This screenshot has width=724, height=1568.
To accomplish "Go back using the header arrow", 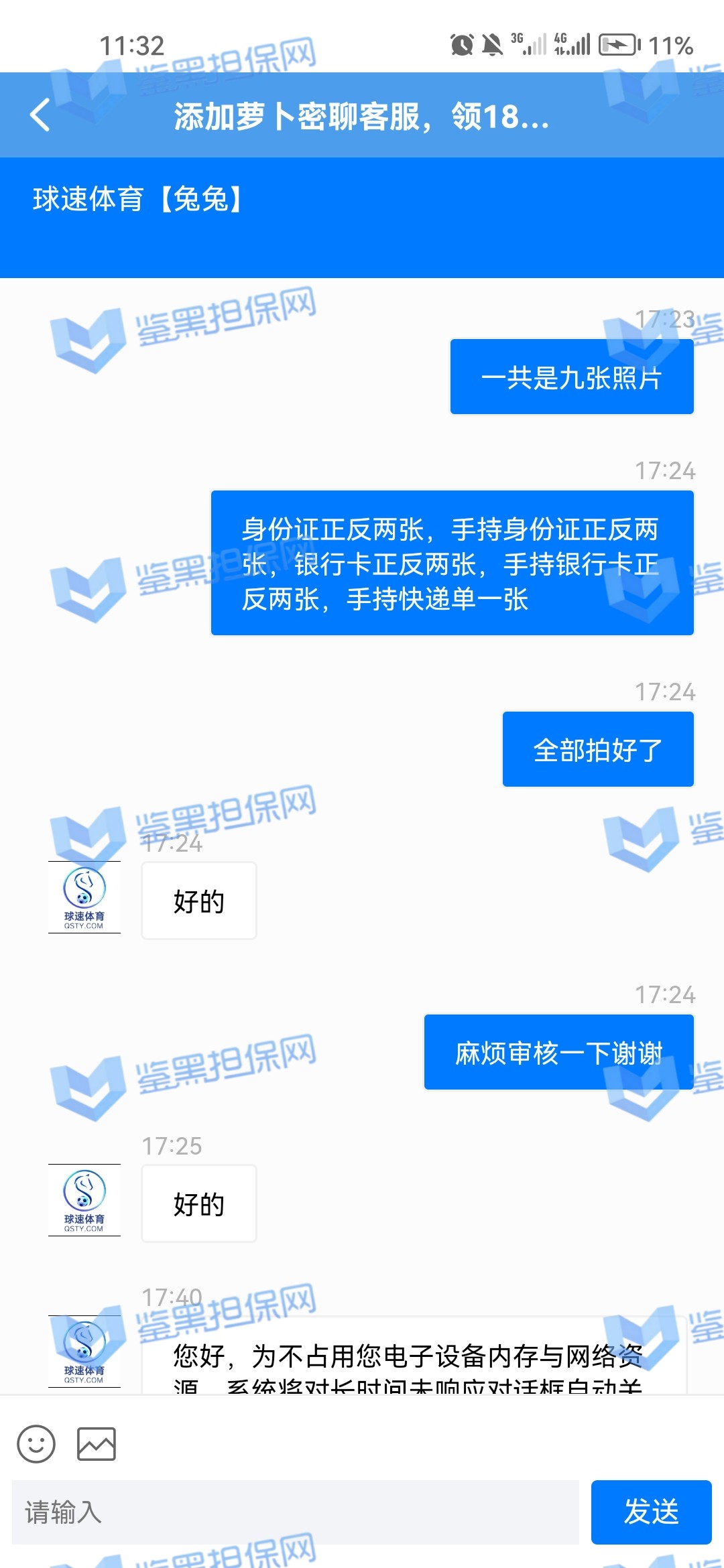I will [x=40, y=115].
